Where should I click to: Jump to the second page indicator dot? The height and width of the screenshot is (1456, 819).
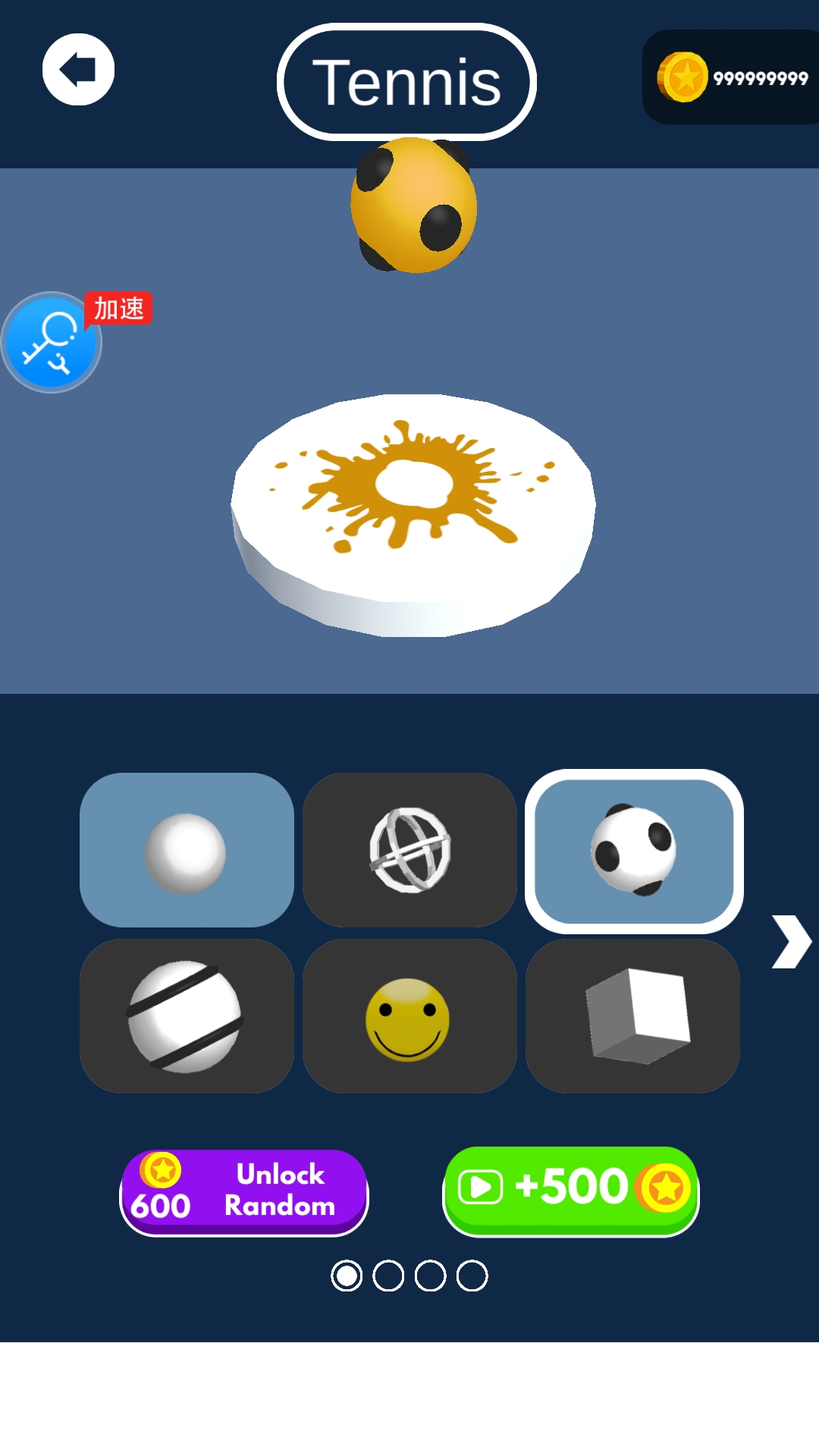tap(389, 1276)
